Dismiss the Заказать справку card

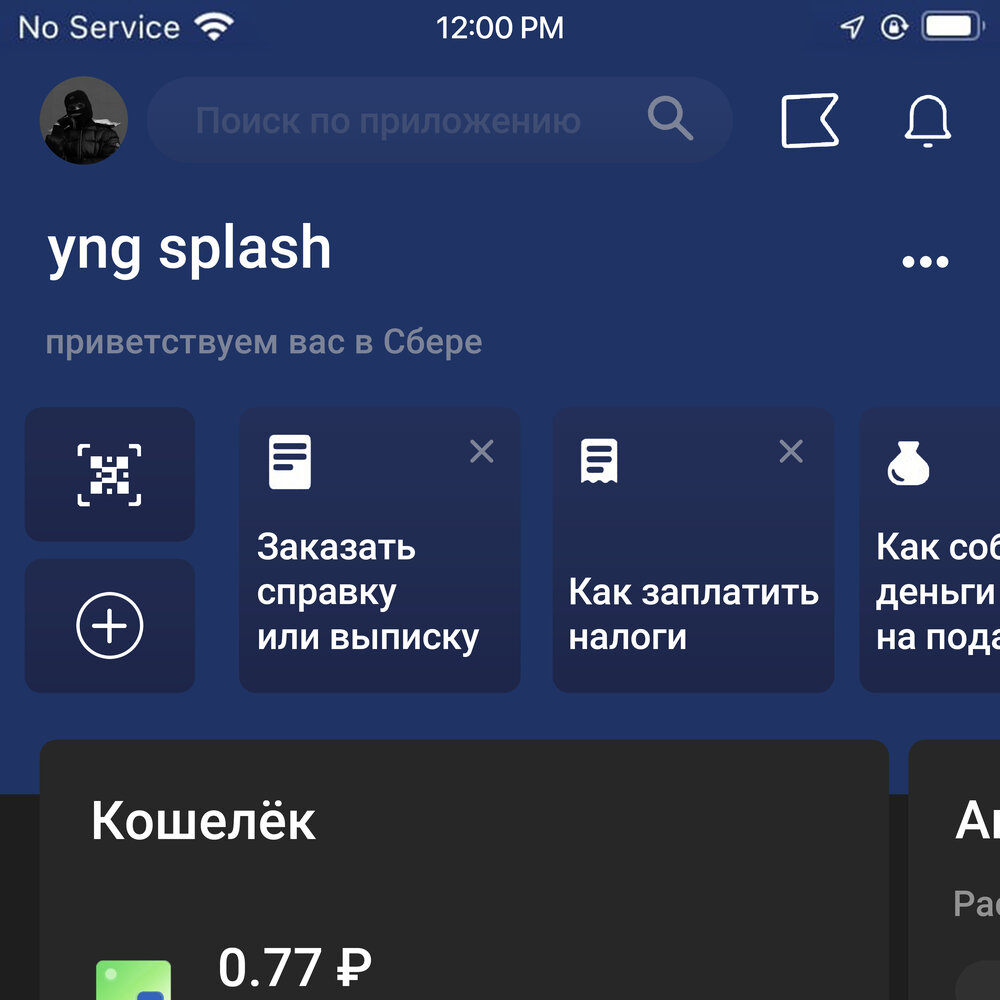(x=482, y=452)
